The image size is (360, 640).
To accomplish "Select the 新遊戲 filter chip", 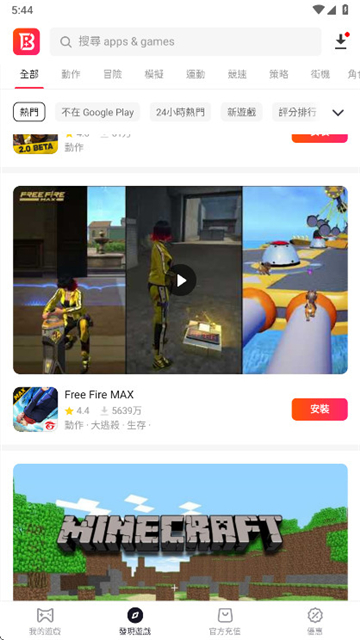I will (x=242, y=112).
